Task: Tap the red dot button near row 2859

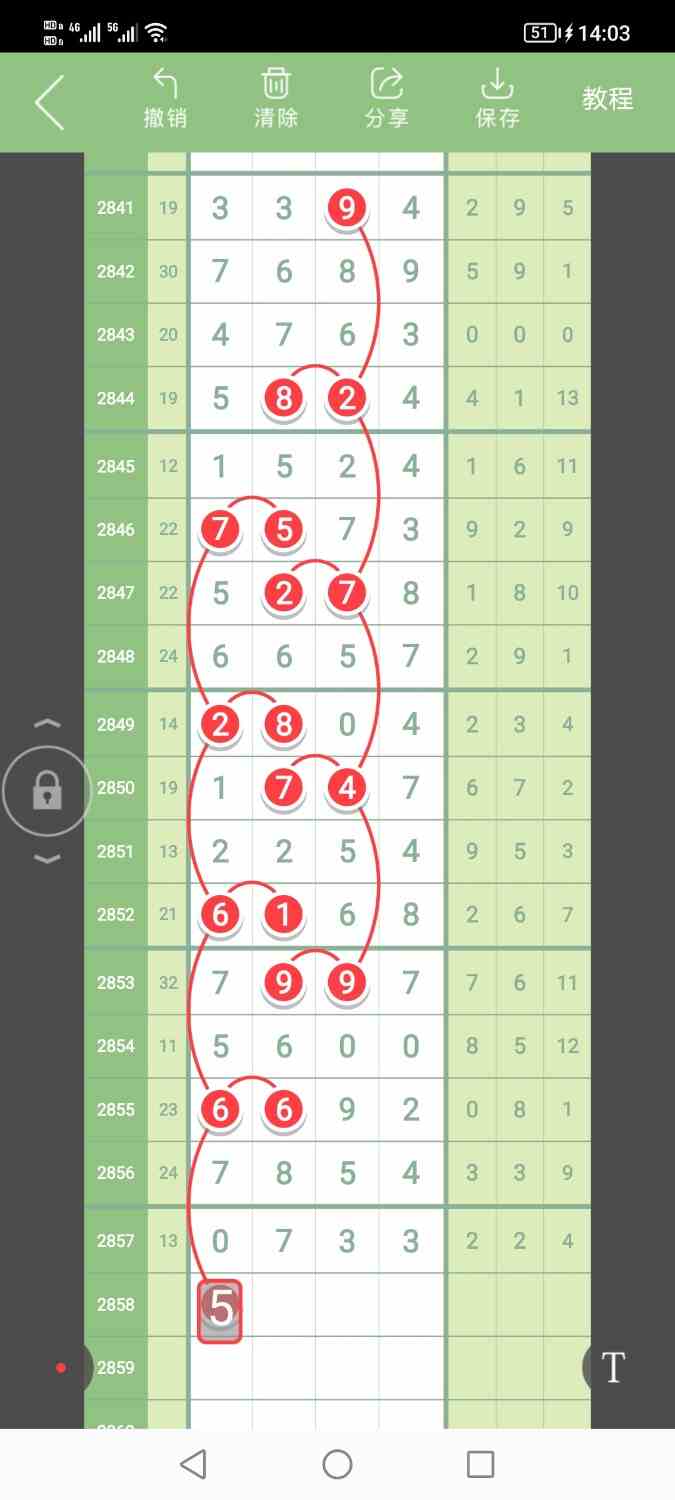Action: pos(62,1367)
